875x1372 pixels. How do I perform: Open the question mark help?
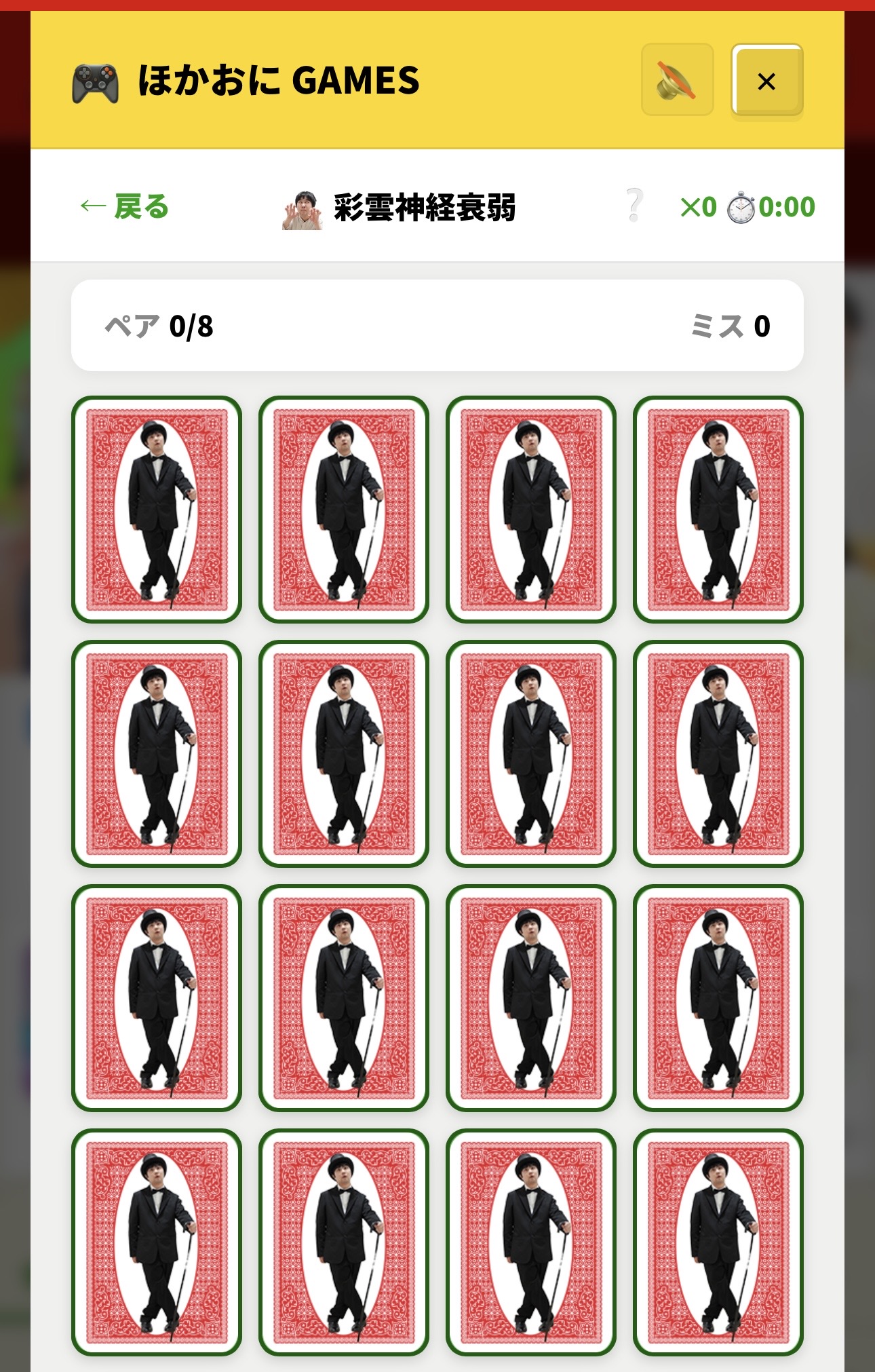[x=634, y=206]
